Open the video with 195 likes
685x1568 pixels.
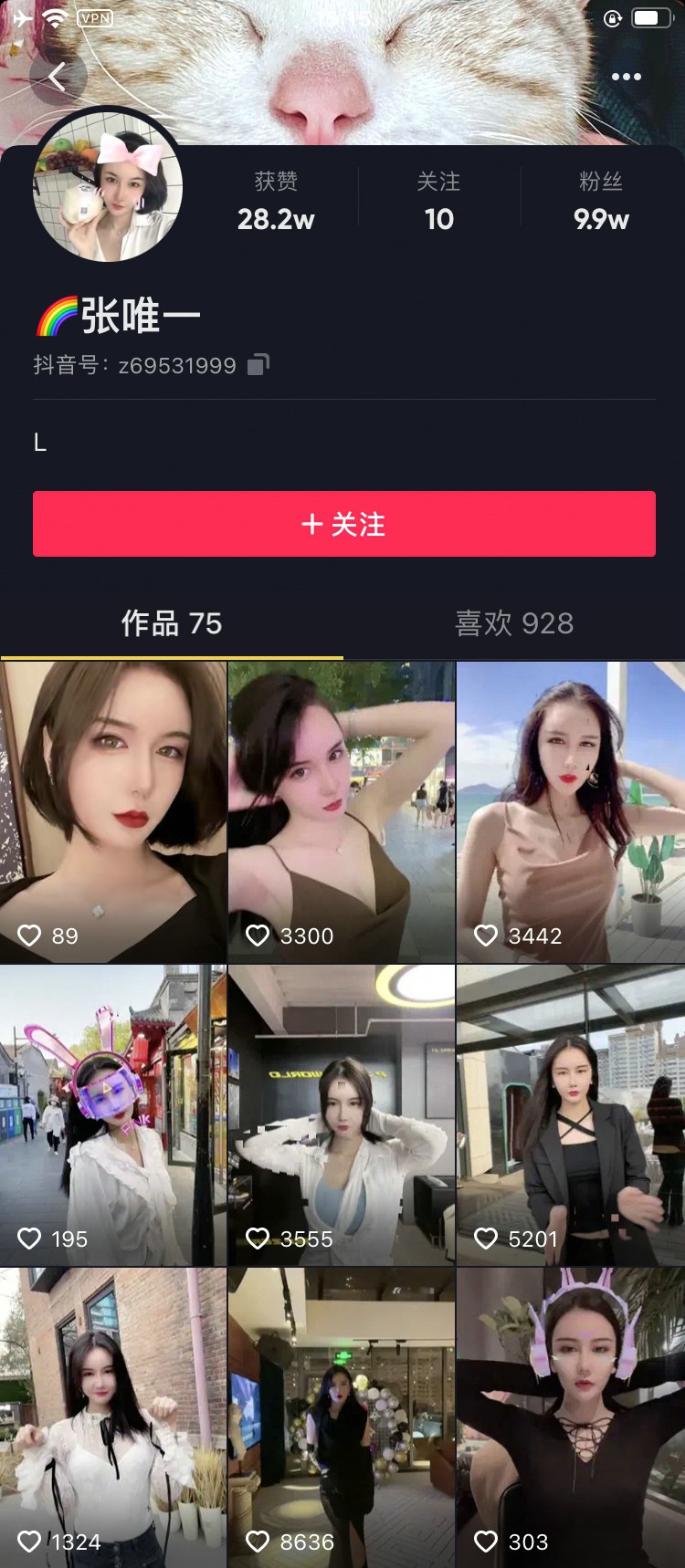pyautogui.click(x=113, y=1115)
